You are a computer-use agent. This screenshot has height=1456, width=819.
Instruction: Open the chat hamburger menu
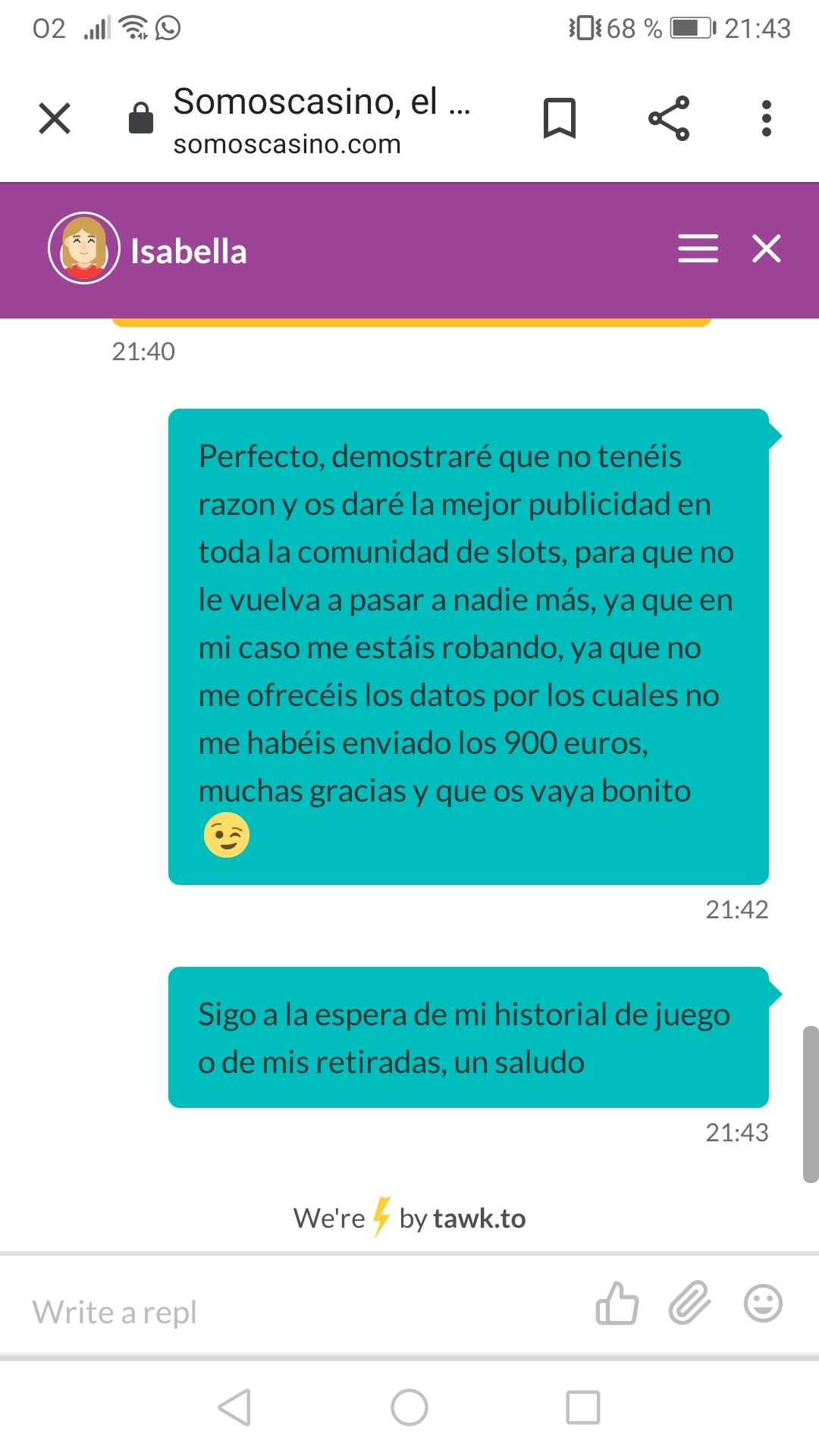coord(698,249)
